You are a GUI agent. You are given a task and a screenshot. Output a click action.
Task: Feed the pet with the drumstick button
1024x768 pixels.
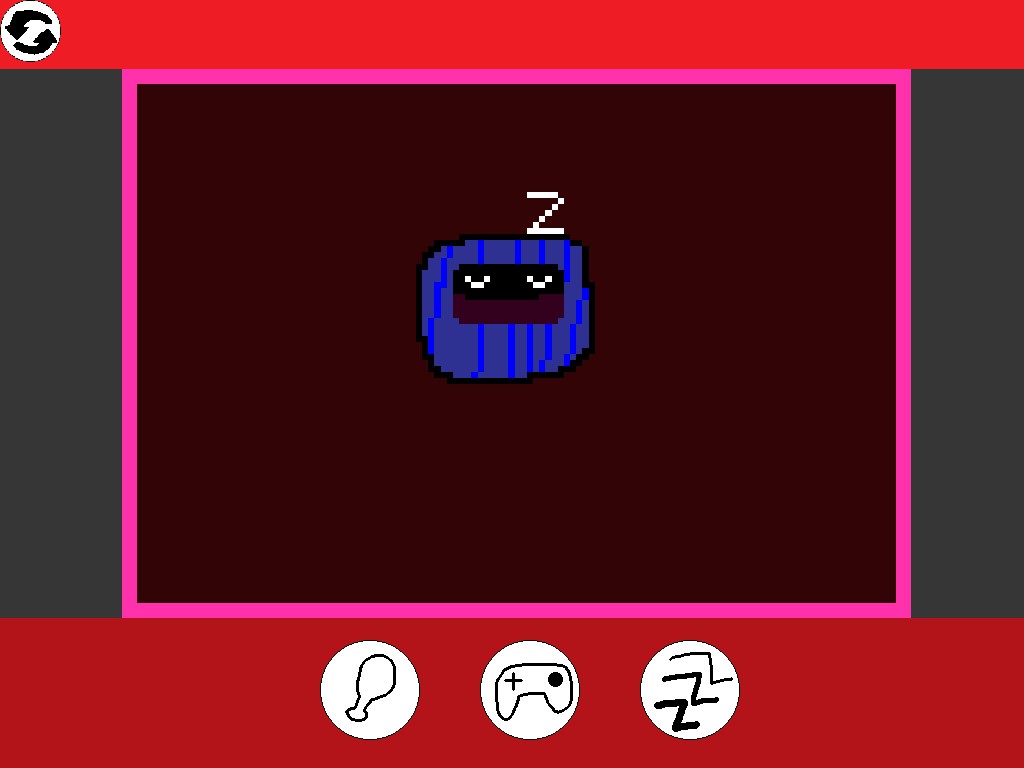pyautogui.click(x=370, y=690)
